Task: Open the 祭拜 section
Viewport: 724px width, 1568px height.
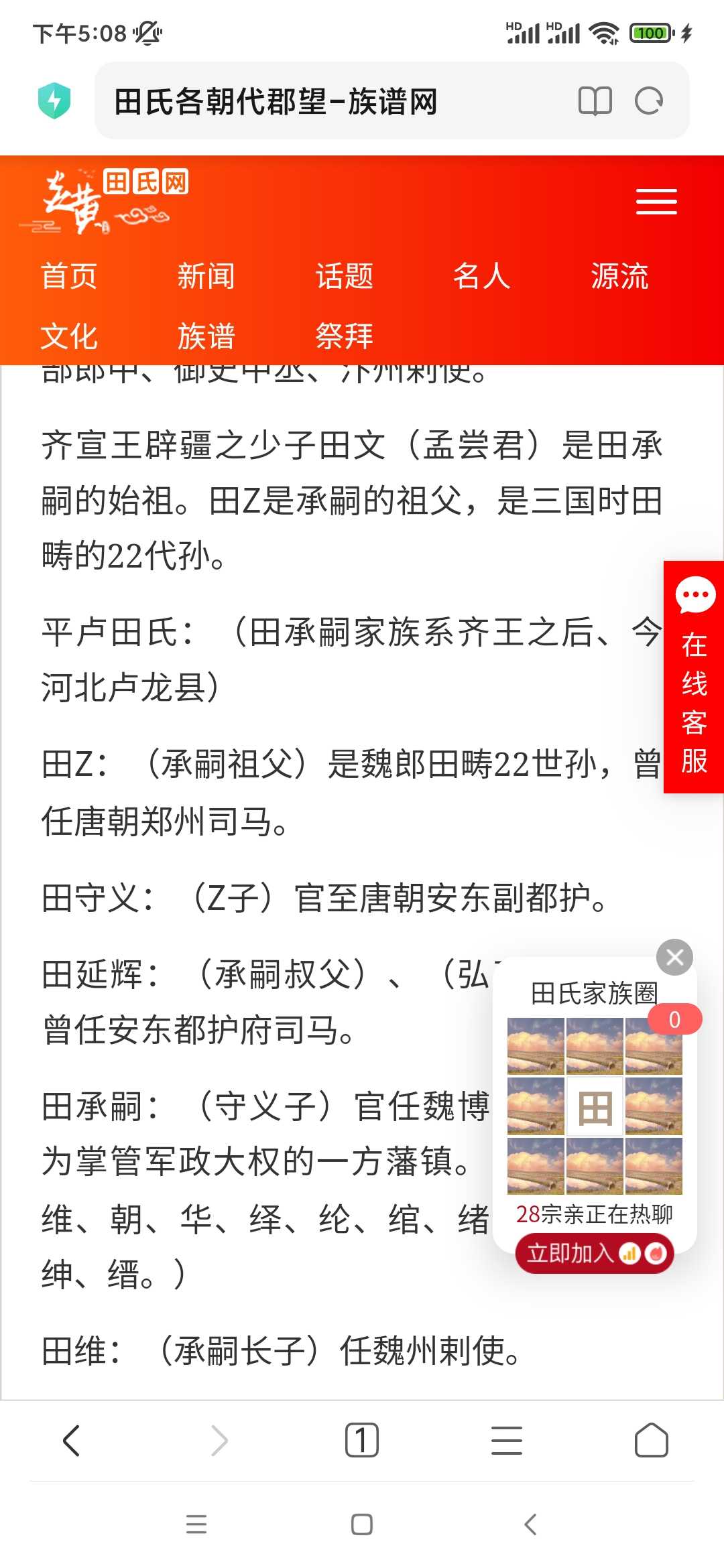Action: click(345, 336)
